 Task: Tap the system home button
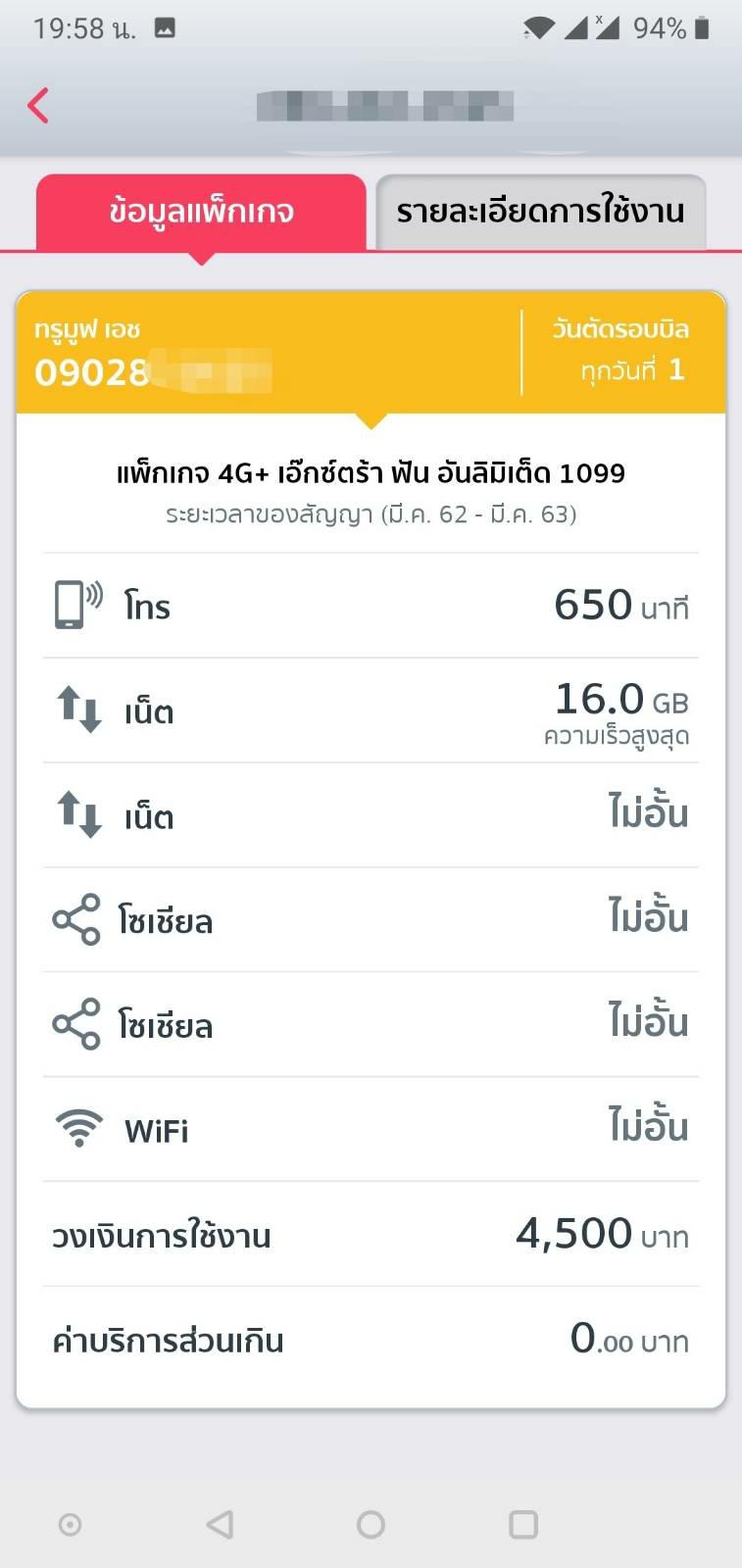[x=371, y=1524]
